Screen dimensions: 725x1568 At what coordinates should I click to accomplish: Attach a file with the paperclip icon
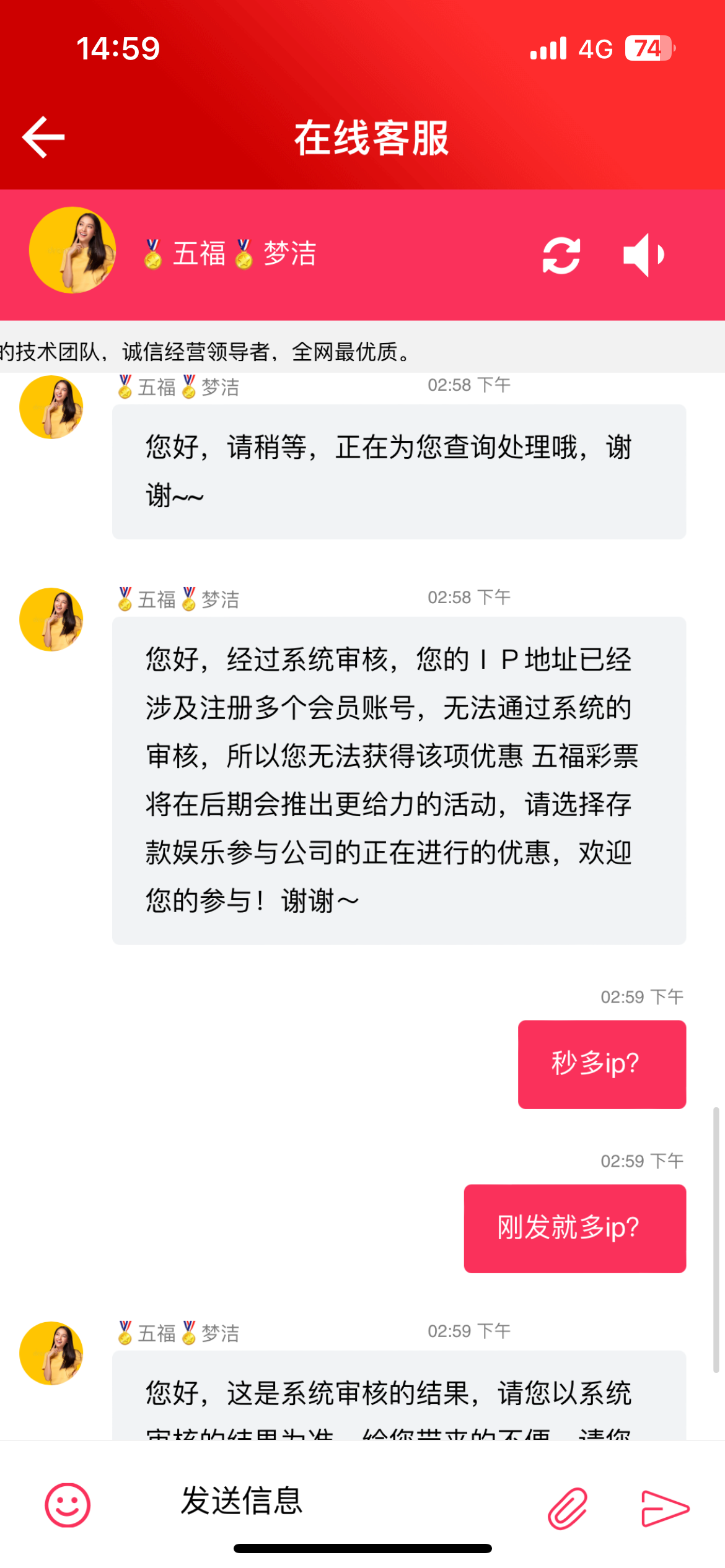point(567,1509)
